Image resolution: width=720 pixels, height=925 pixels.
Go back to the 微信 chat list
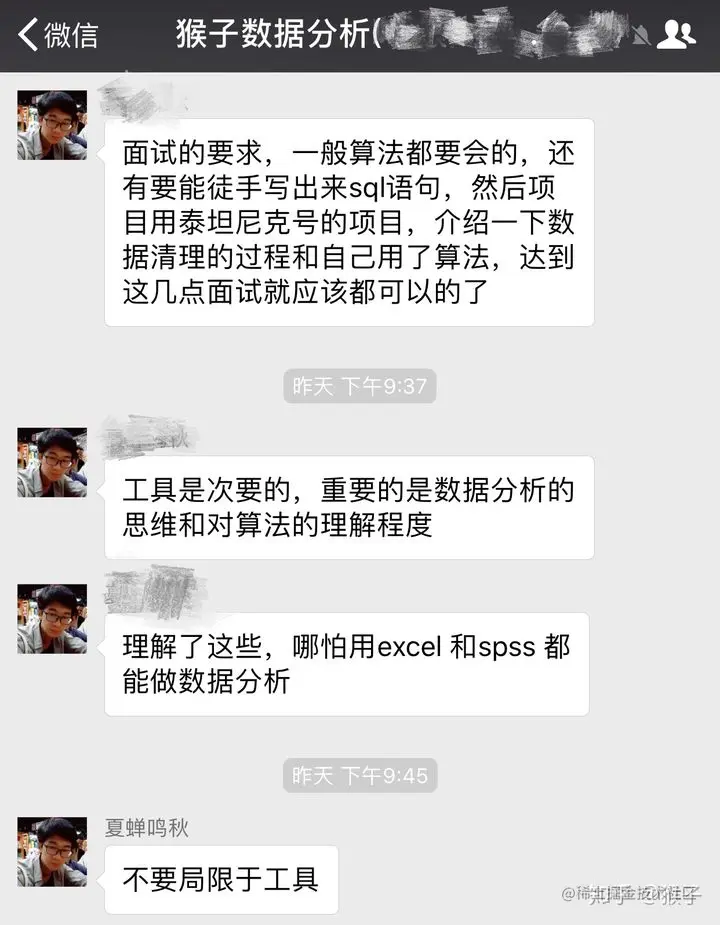tap(58, 35)
